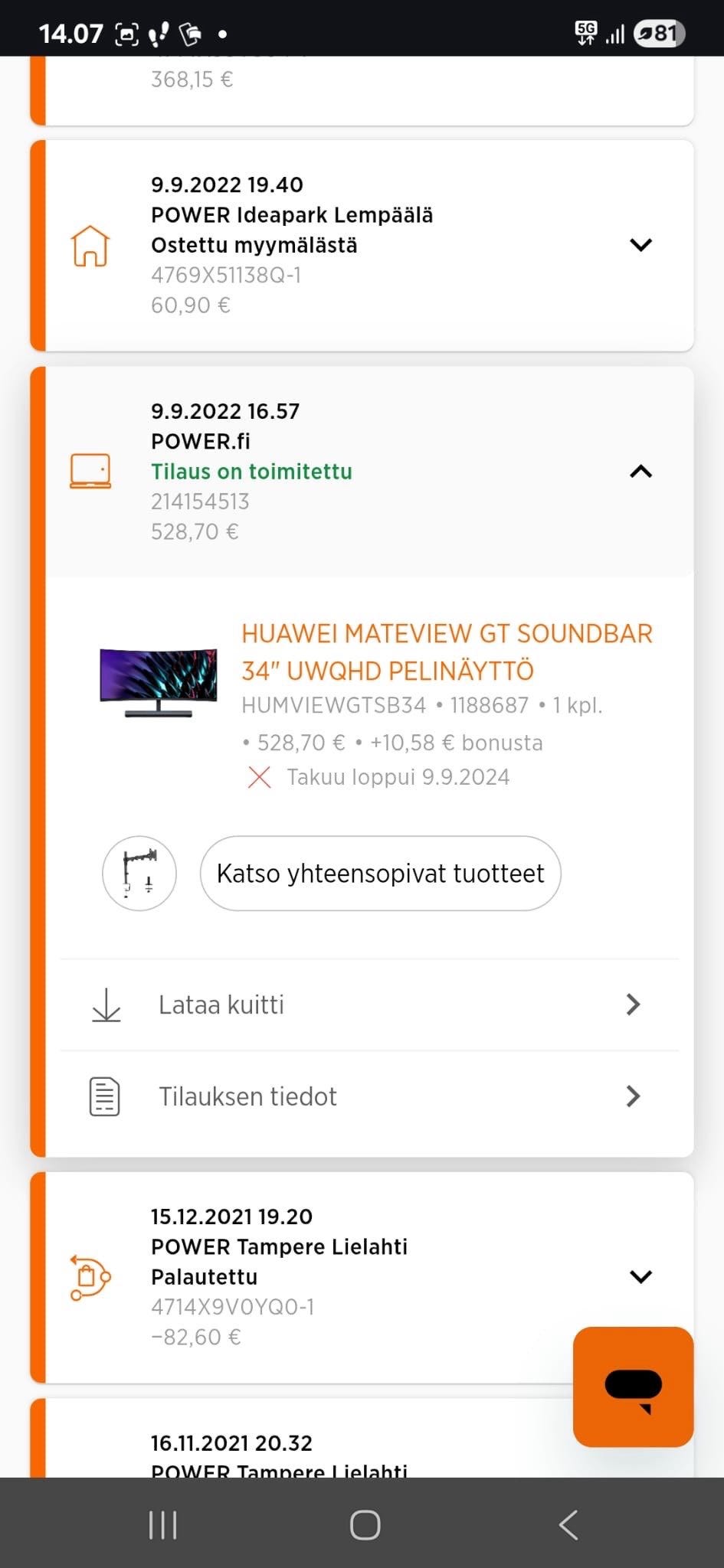Click Katso yhteensopivat tuotteet button
Image resolution: width=724 pixels, height=1568 pixels.
(381, 873)
